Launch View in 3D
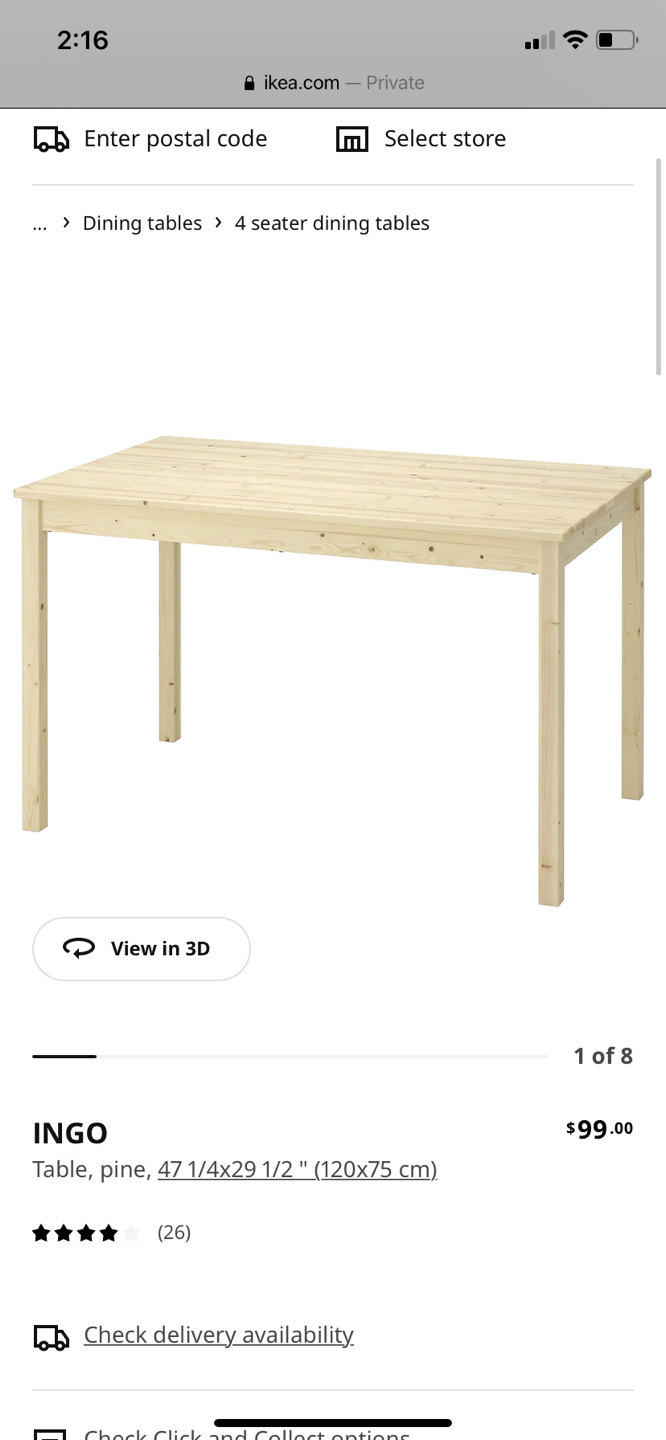The height and width of the screenshot is (1440, 666). 141,948
